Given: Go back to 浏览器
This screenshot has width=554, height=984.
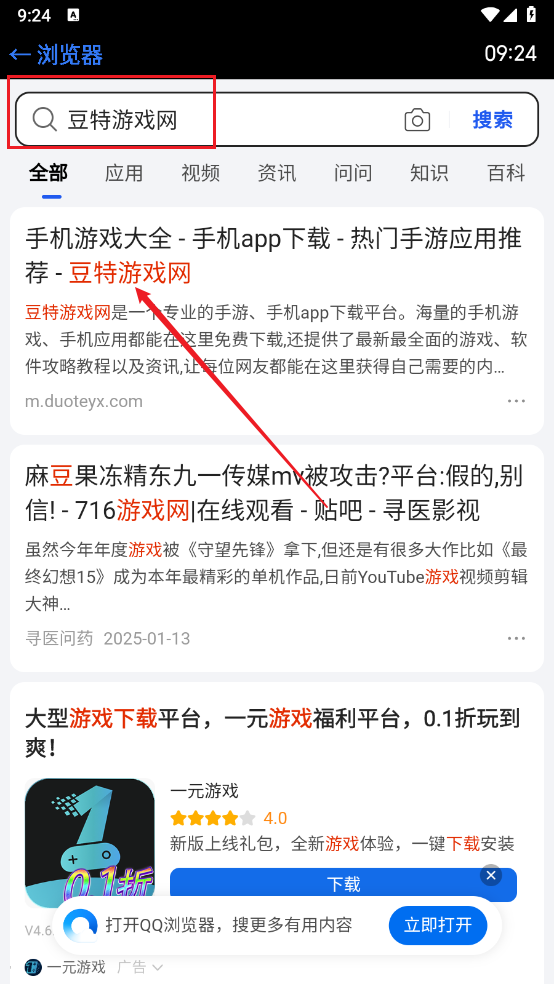Looking at the screenshot, I should coord(56,55).
